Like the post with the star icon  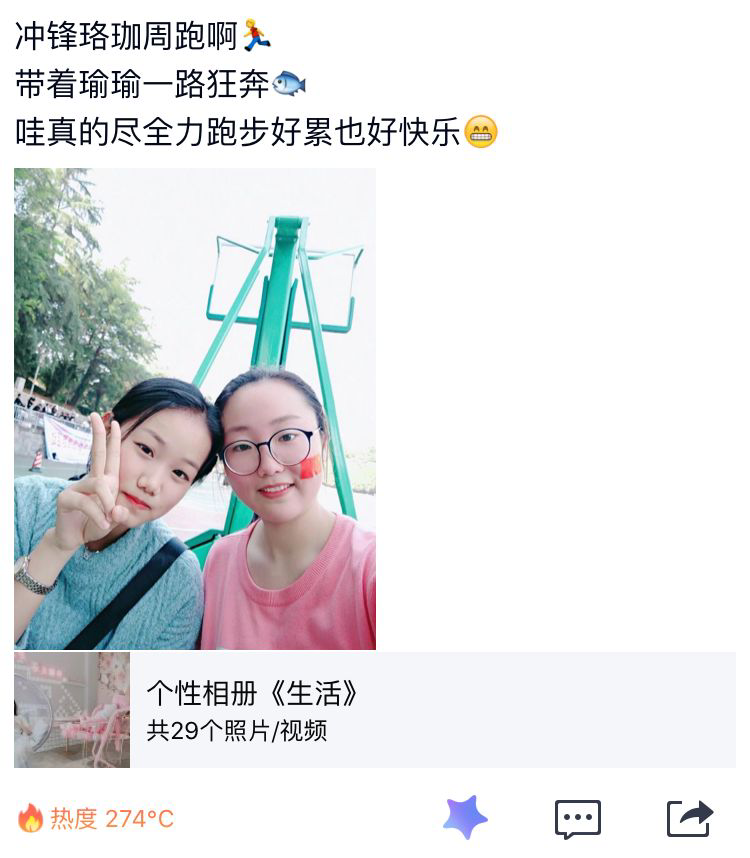(465, 818)
